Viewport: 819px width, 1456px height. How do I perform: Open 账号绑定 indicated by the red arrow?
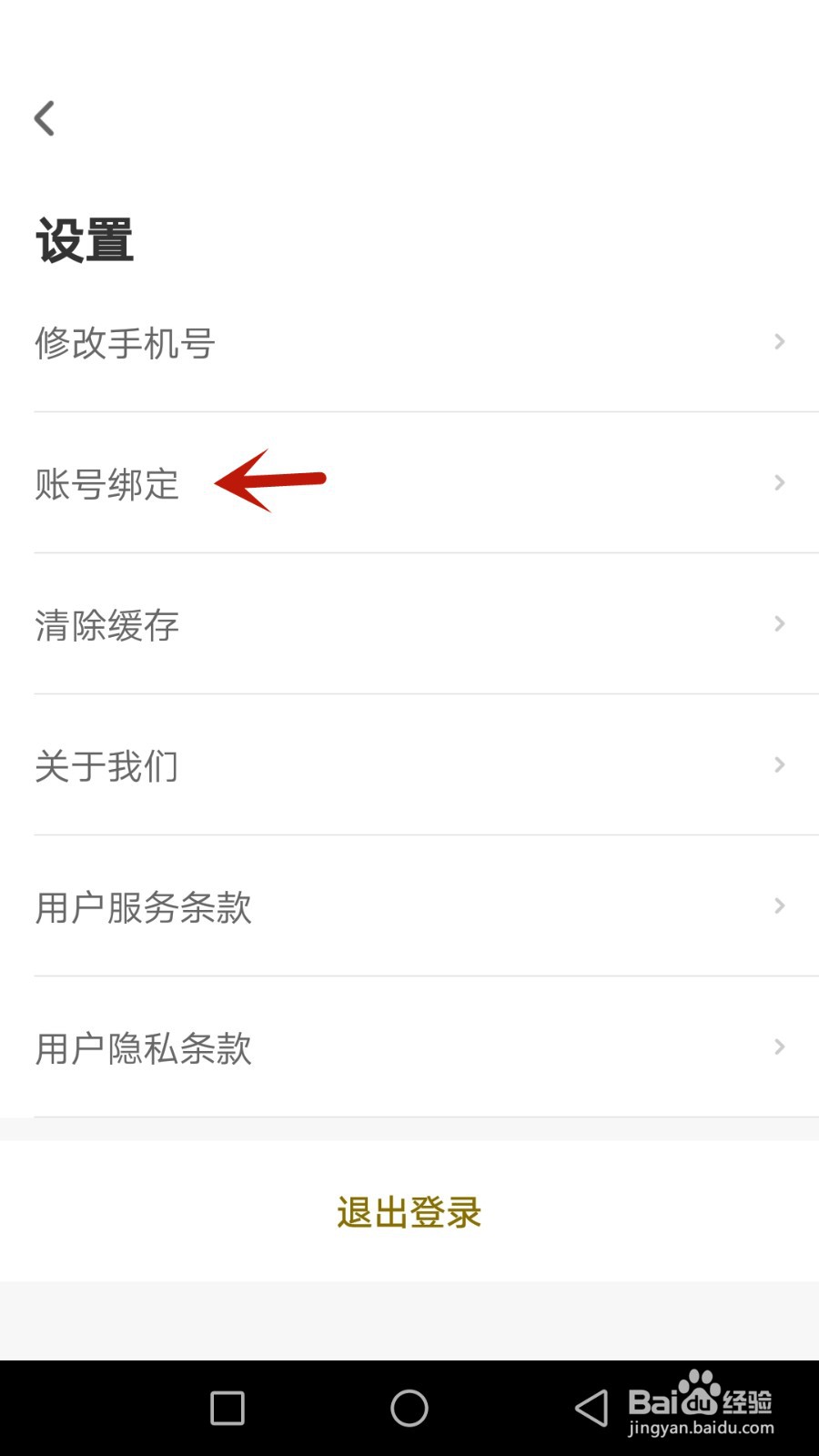[x=106, y=484]
